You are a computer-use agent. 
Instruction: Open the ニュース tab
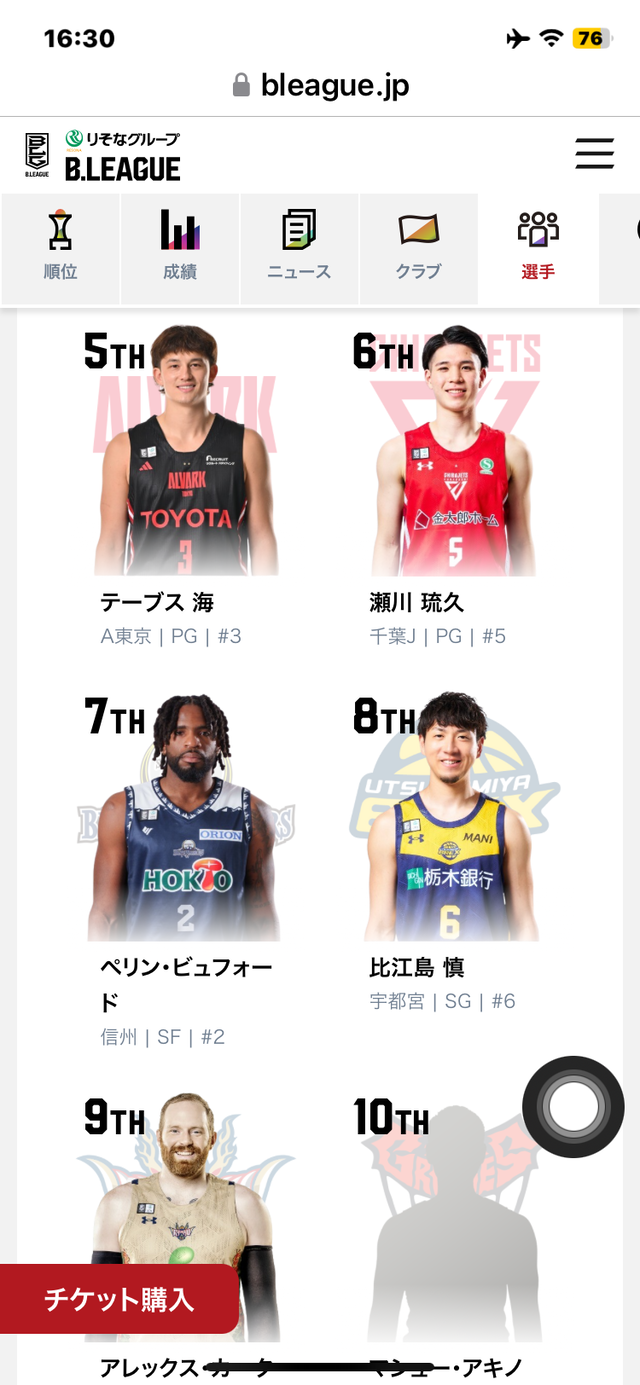(299, 248)
